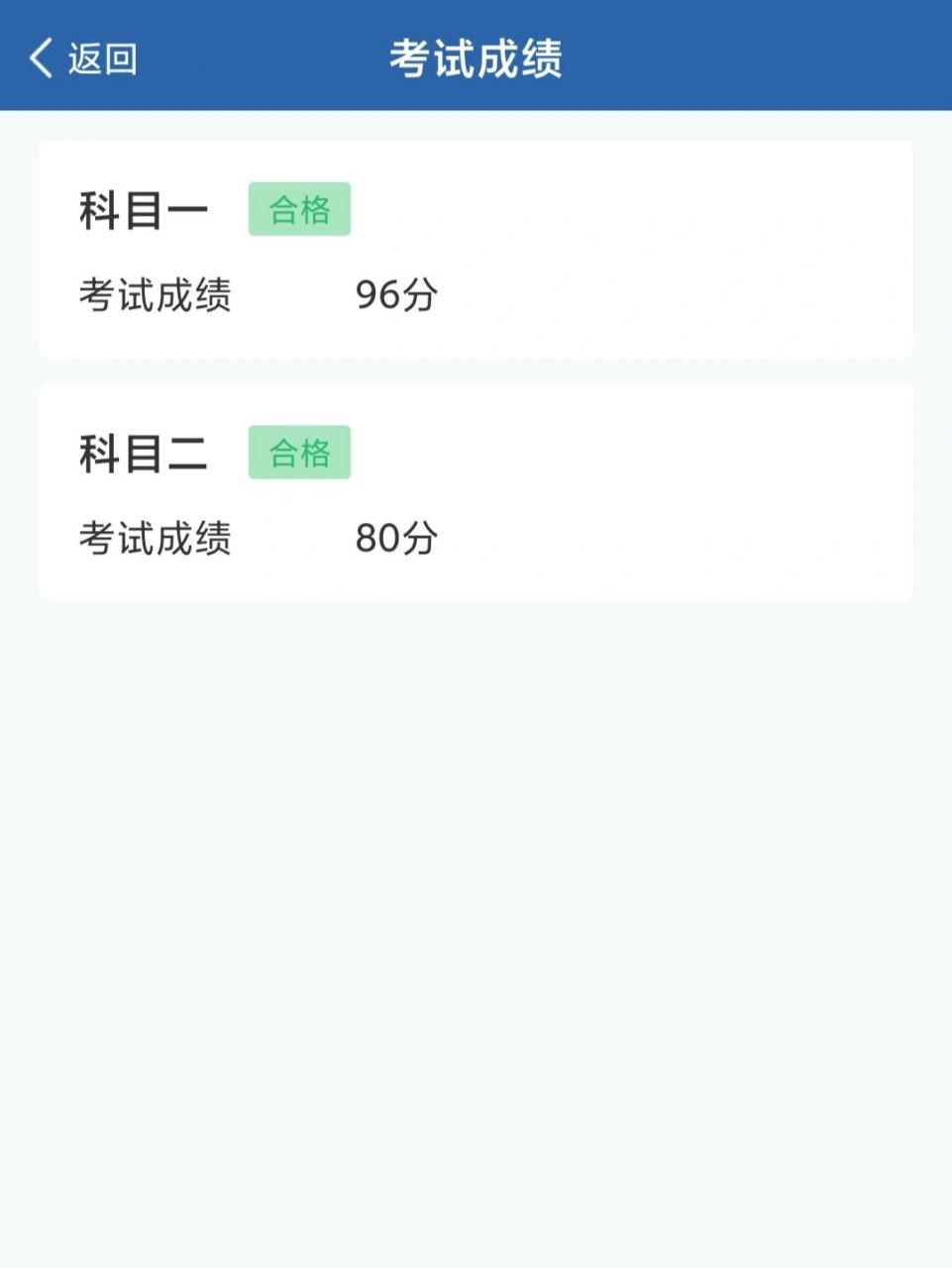Expand the 科目一 result card
The height and width of the screenshot is (1268, 952).
tap(474, 248)
